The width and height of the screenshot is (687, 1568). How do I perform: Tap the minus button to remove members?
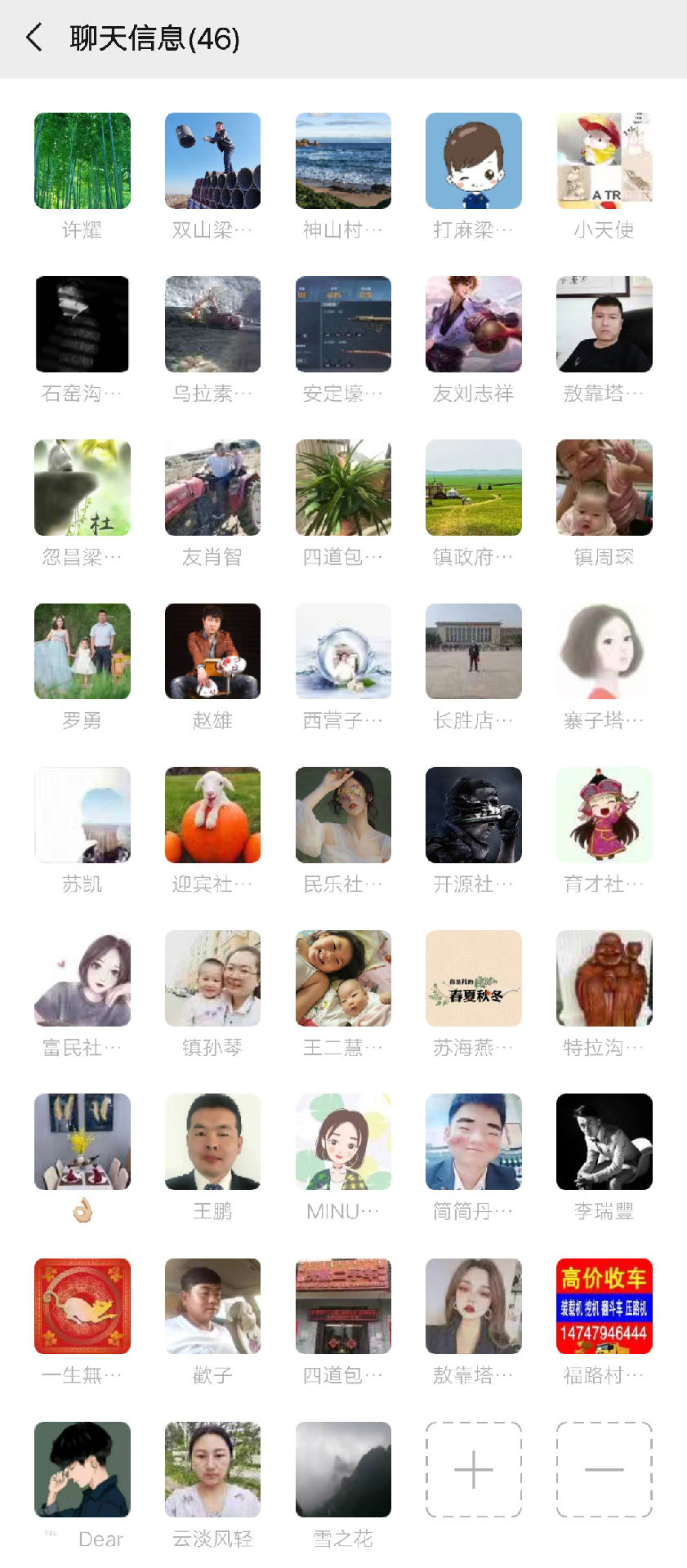point(604,1470)
